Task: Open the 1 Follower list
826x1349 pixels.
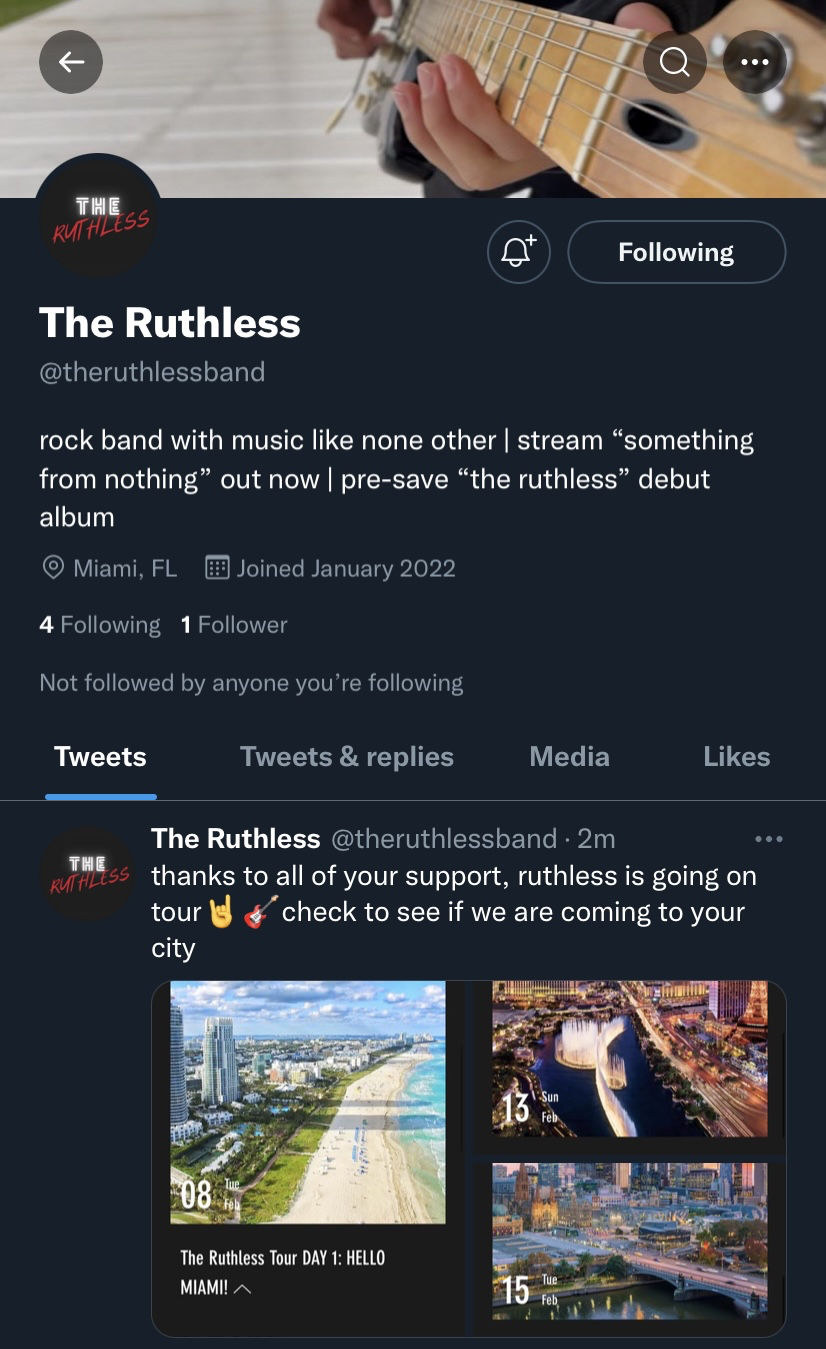Action: pyautogui.click(x=234, y=625)
